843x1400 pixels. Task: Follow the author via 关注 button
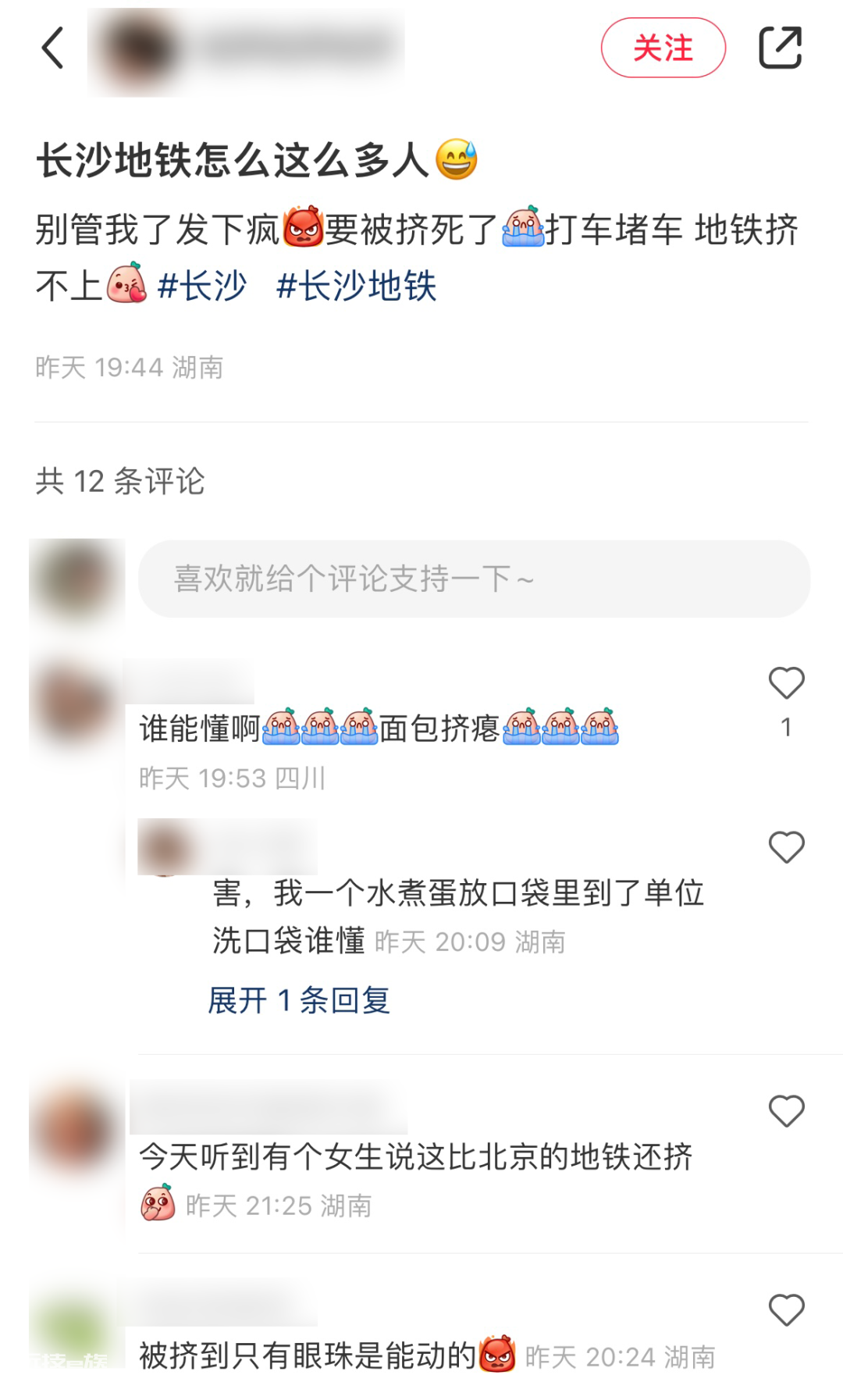coord(663,48)
